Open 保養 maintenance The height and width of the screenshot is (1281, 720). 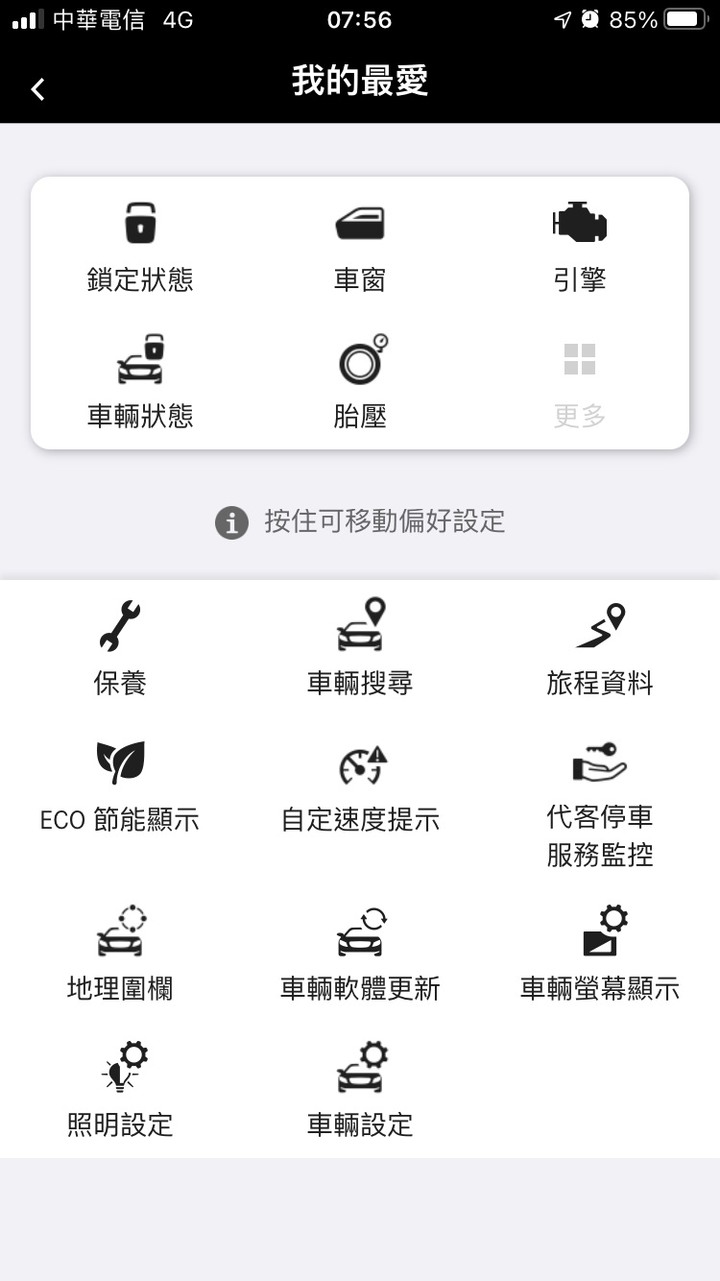[120, 649]
